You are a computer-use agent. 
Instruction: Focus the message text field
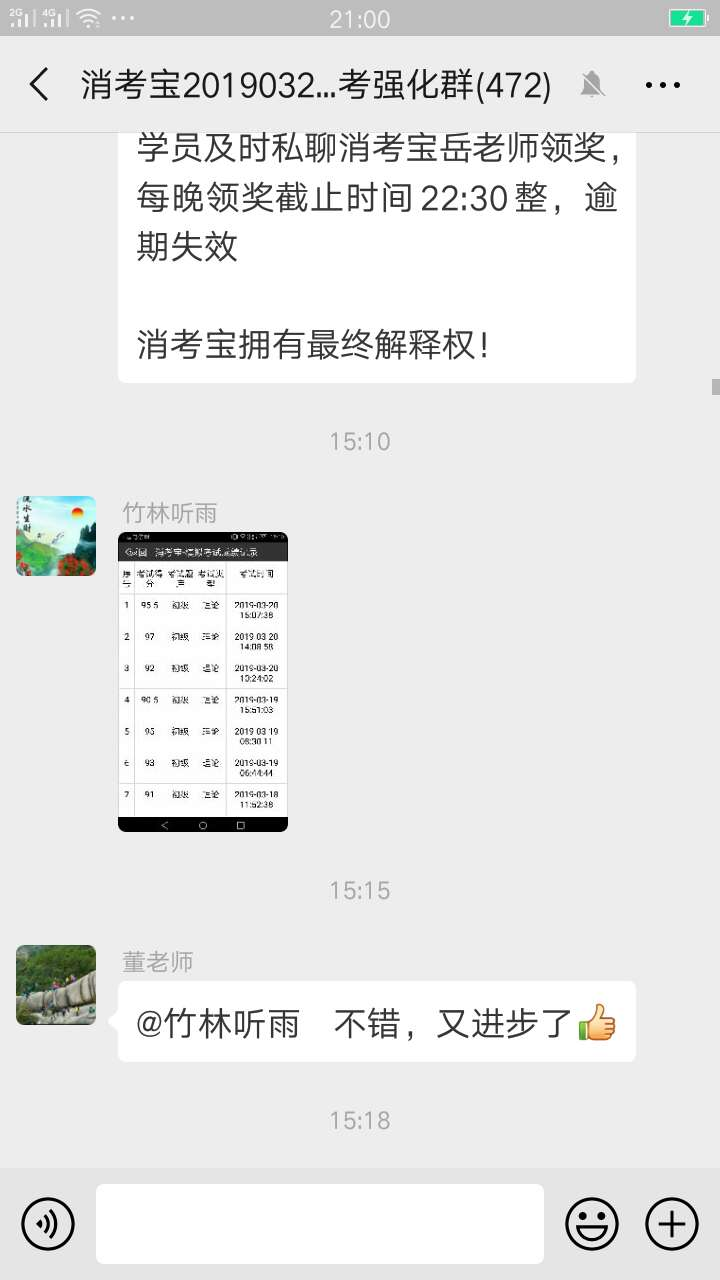(x=320, y=1224)
